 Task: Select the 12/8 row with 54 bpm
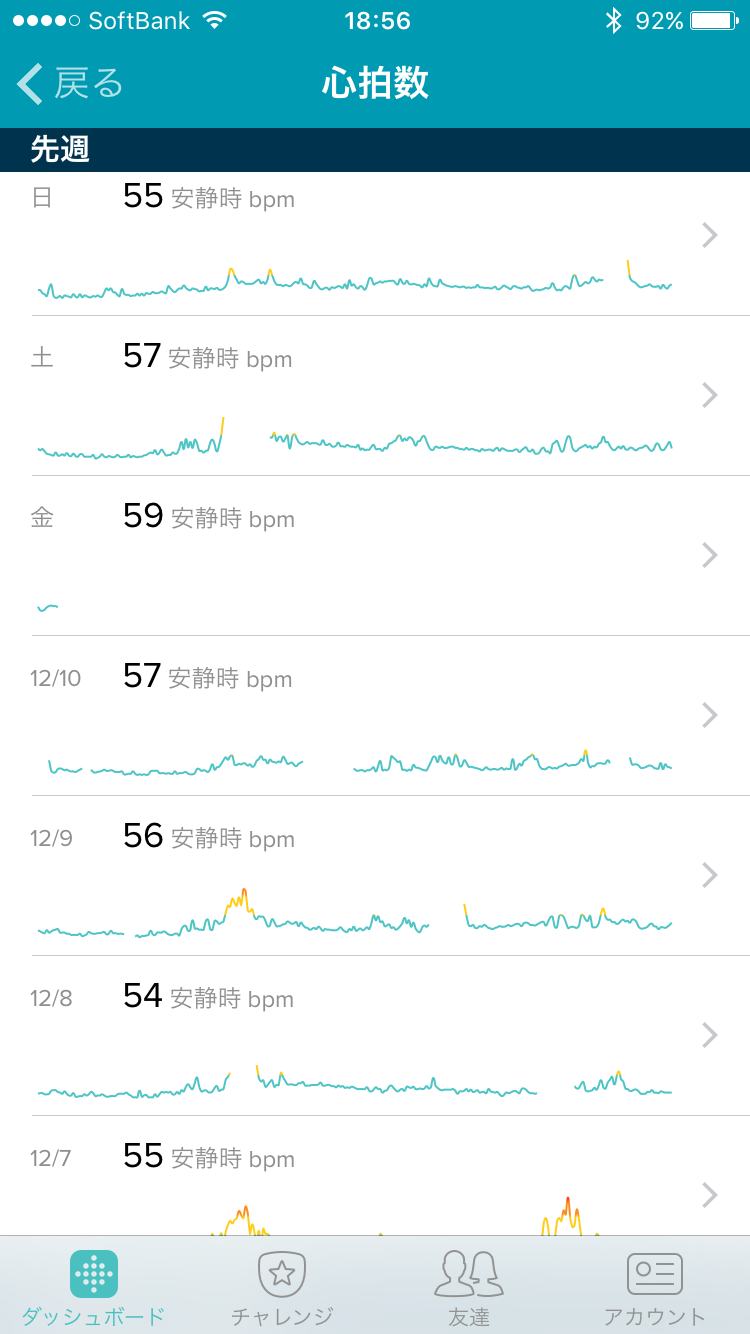(375, 1036)
